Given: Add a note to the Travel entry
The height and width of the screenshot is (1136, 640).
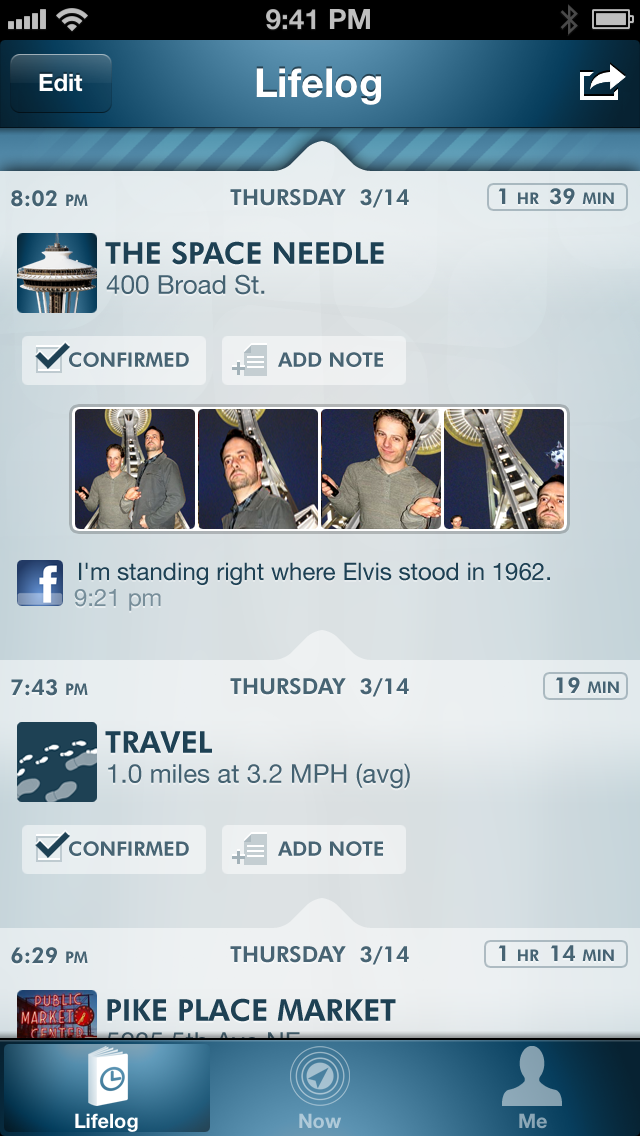Looking at the screenshot, I should click(x=313, y=849).
